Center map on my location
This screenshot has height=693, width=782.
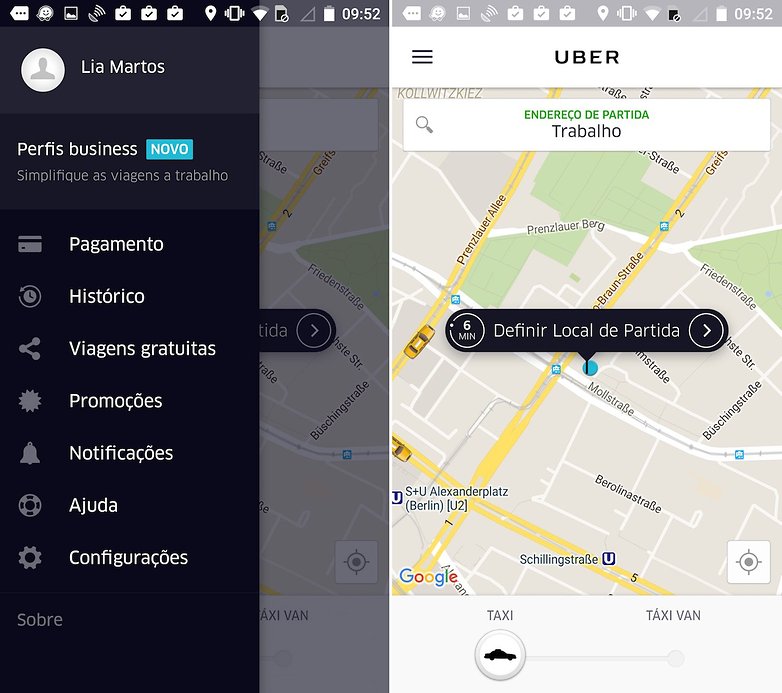point(748,561)
